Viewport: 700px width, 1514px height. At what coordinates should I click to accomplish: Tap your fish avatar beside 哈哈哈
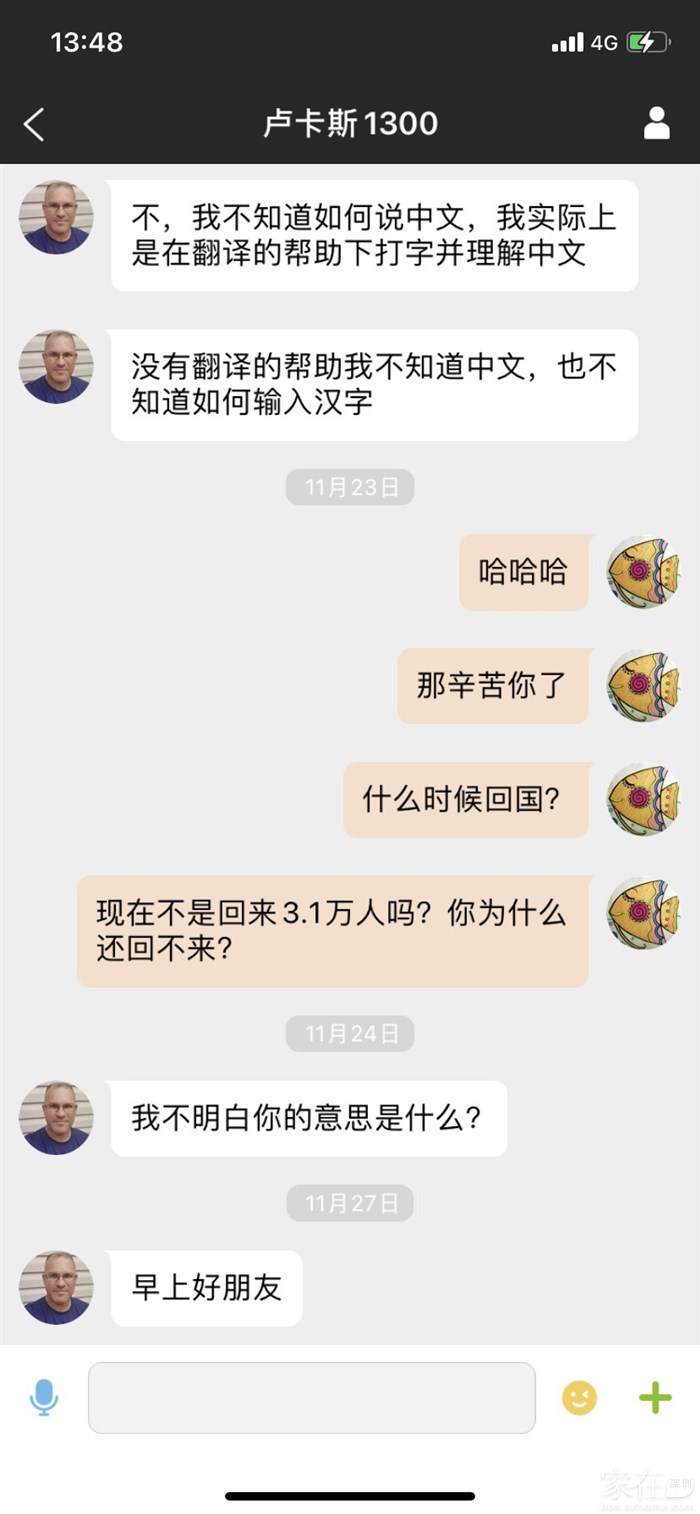point(644,572)
